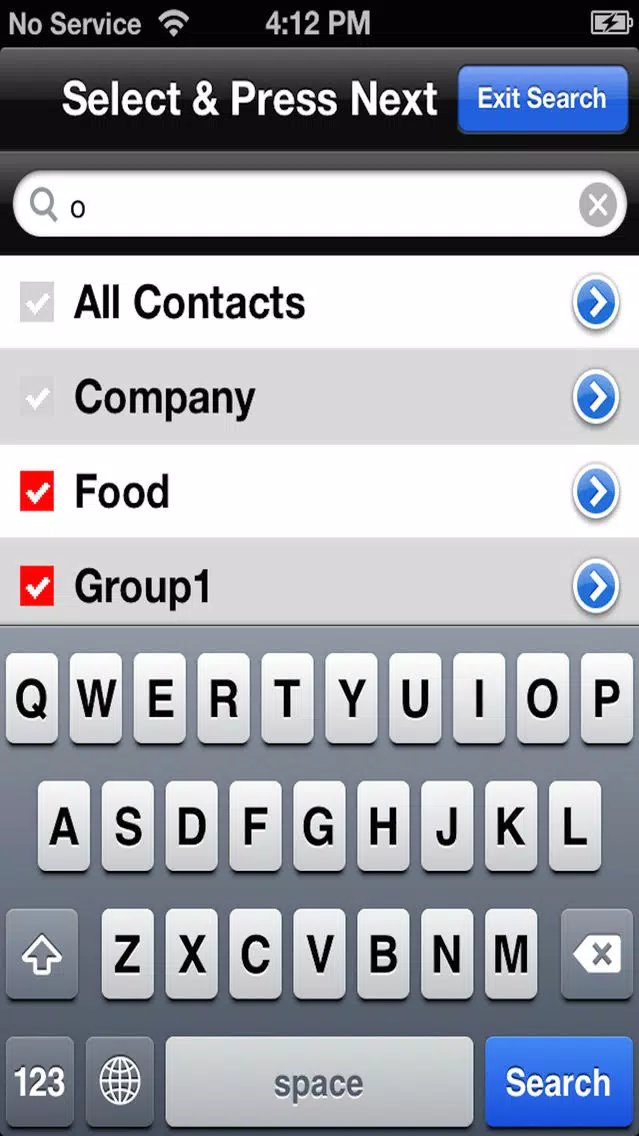Toggle the All Contacts checkbox
The width and height of the screenshot is (639, 1136).
click(37, 303)
